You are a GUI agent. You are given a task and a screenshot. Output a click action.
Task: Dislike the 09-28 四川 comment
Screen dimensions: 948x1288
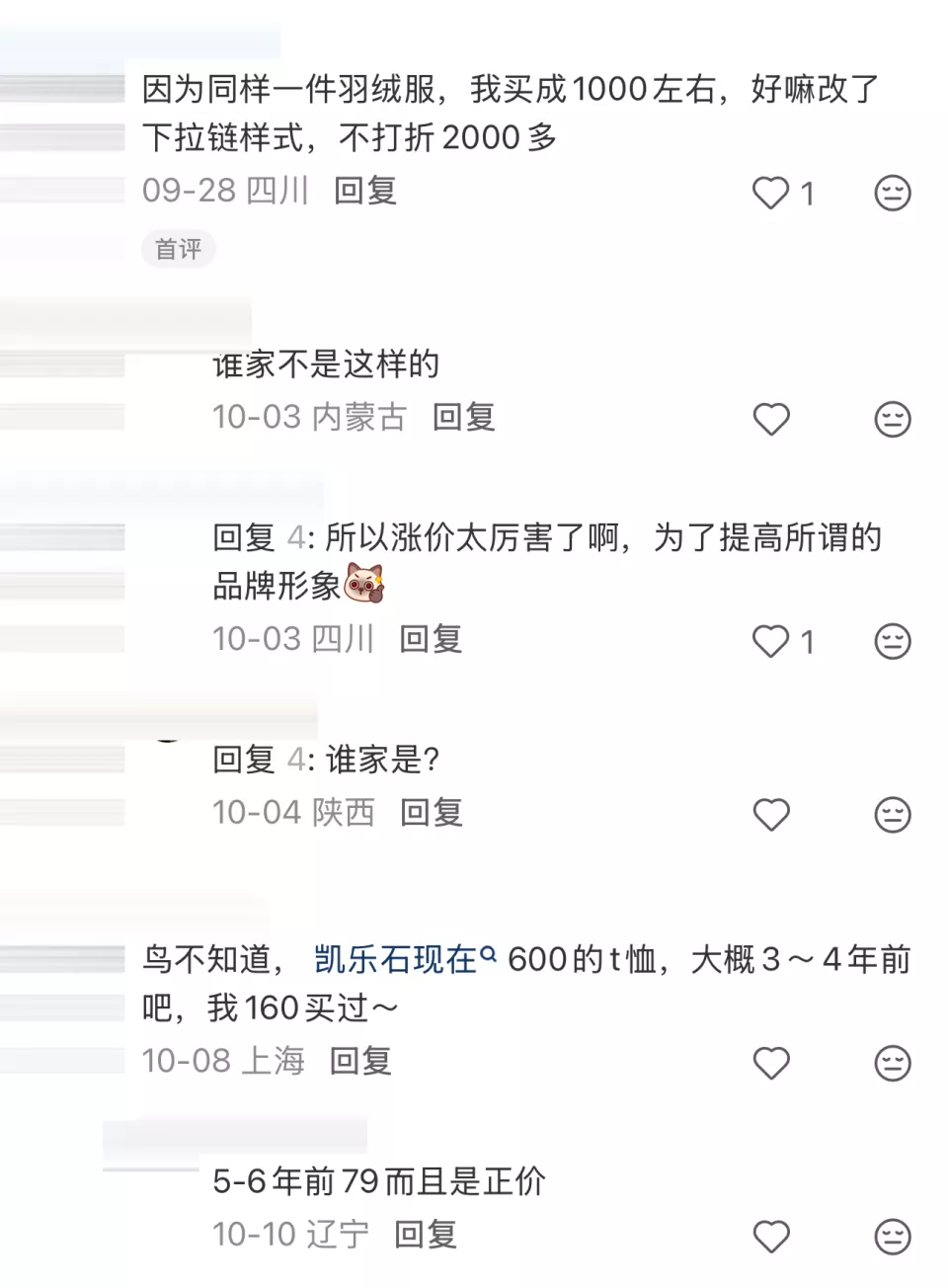point(893,193)
